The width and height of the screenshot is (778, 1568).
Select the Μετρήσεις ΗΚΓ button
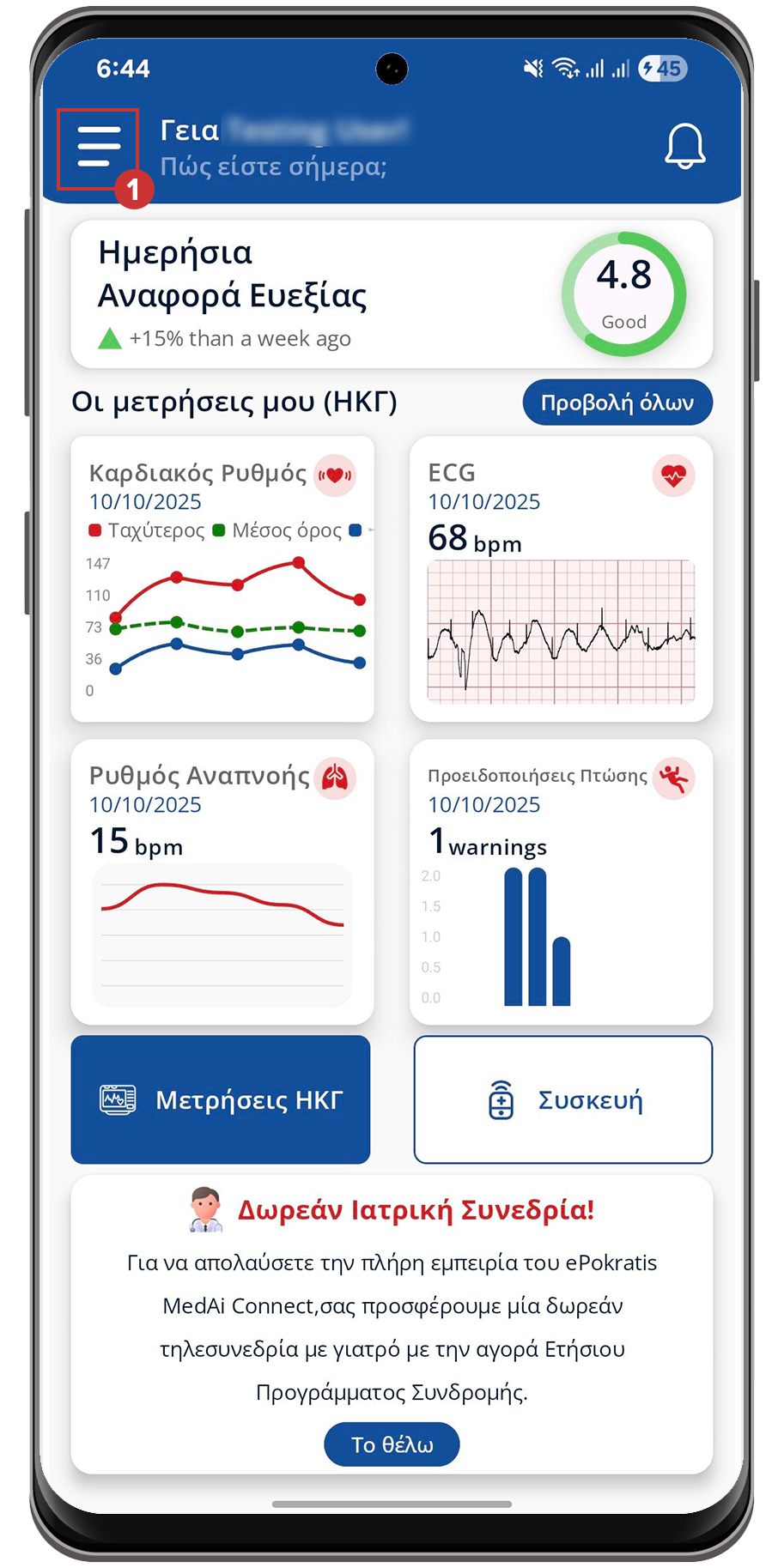(221, 1099)
